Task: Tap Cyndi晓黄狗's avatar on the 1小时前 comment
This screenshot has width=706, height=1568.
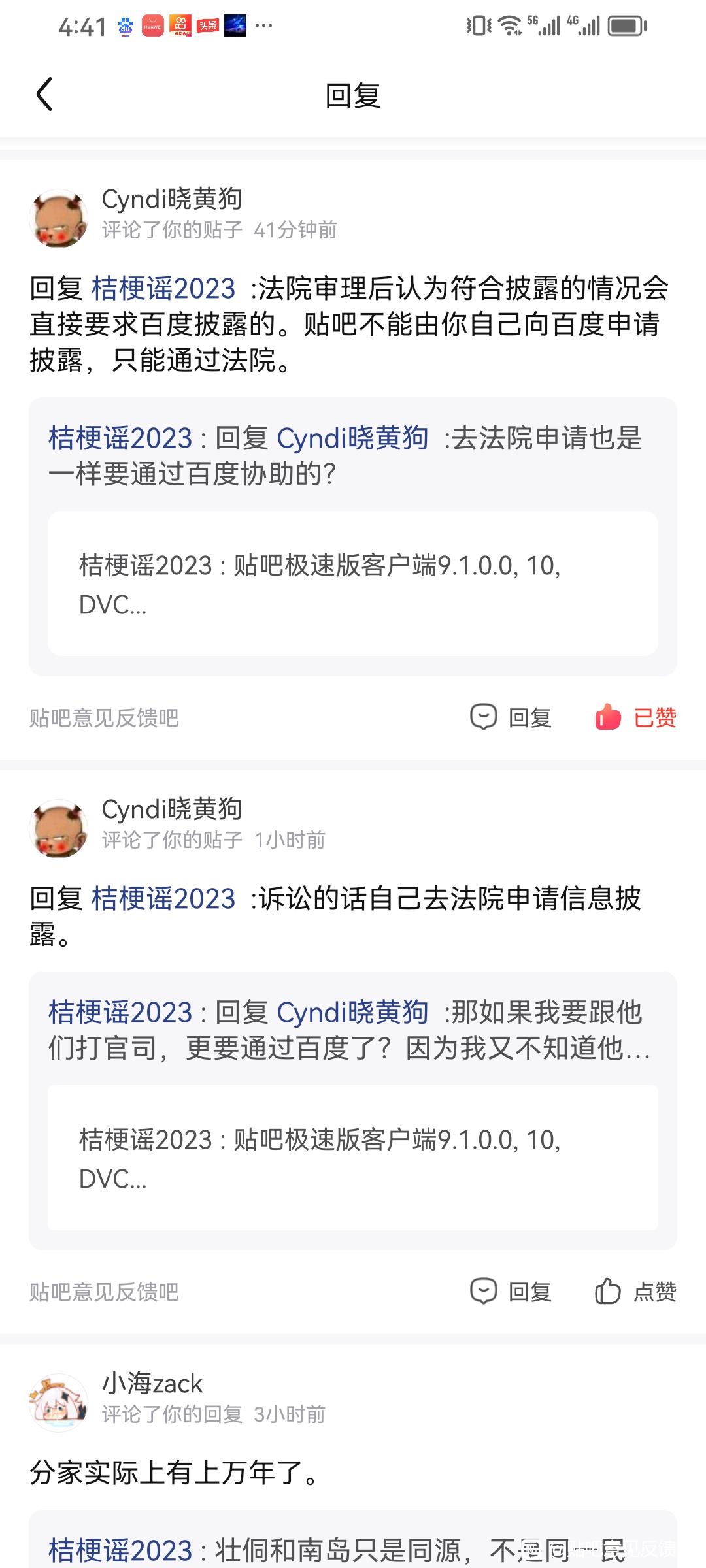Action: [59, 828]
